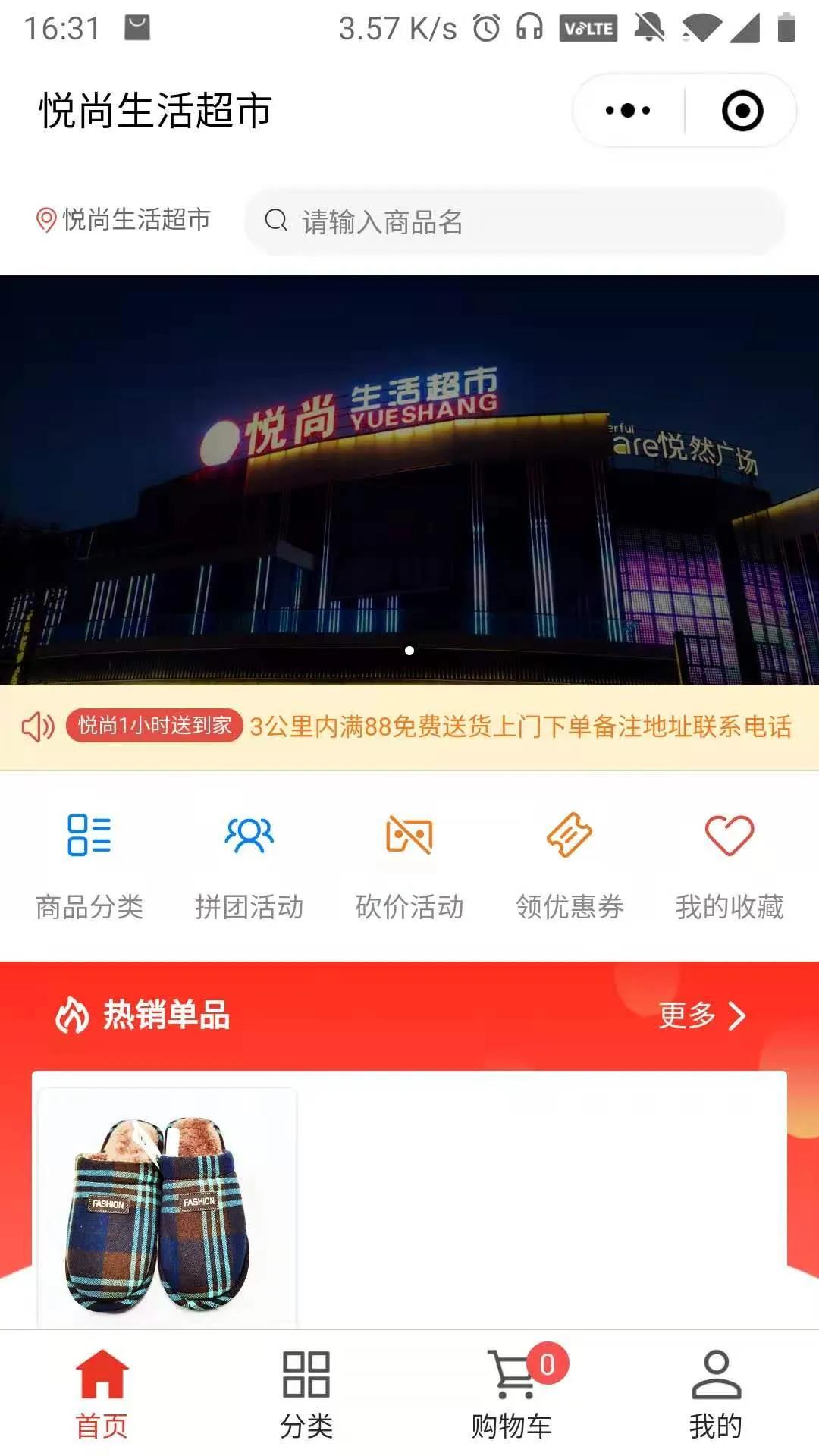Go to 领优惠券 to claim coupons
The height and width of the screenshot is (1456, 819).
tap(570, 864)
